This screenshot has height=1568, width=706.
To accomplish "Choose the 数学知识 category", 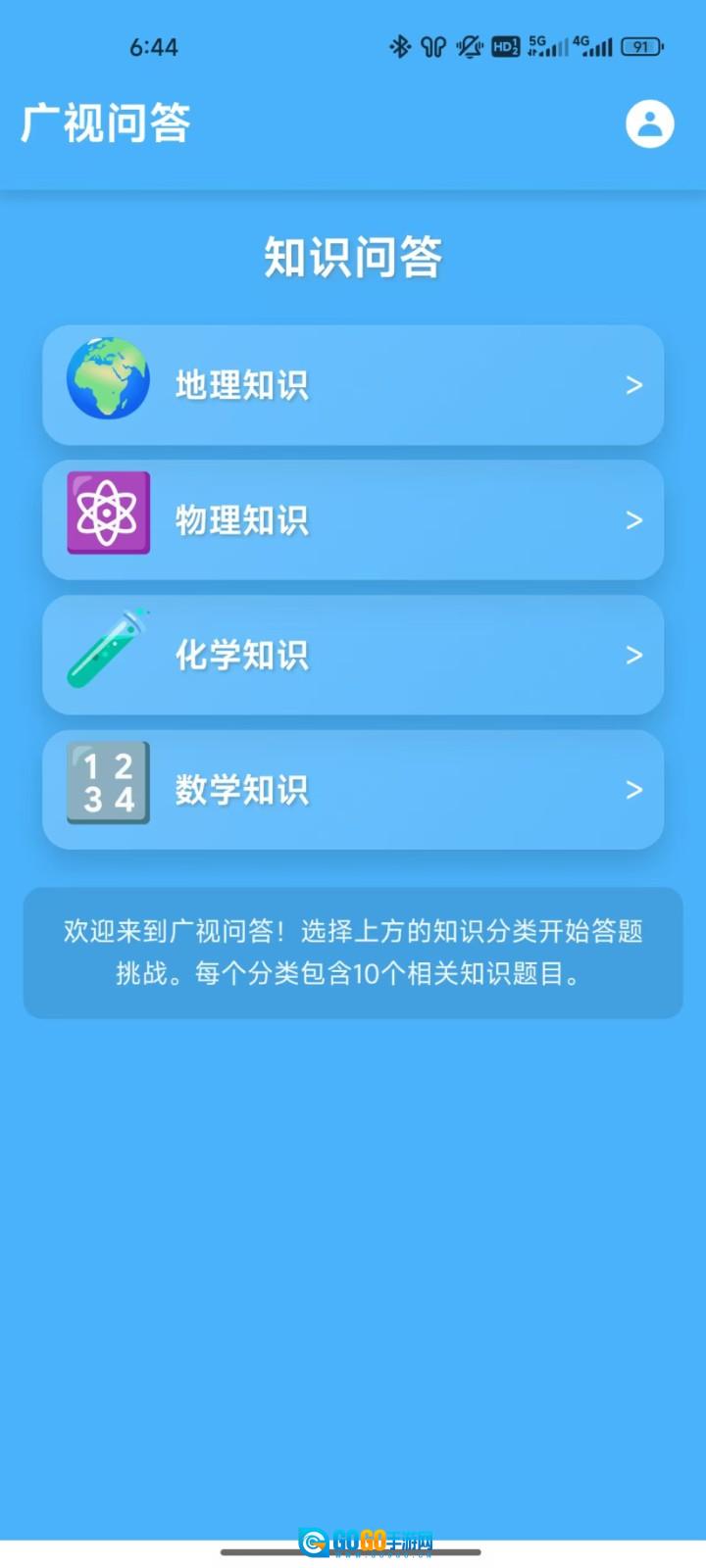I will (x=353, y=790).
